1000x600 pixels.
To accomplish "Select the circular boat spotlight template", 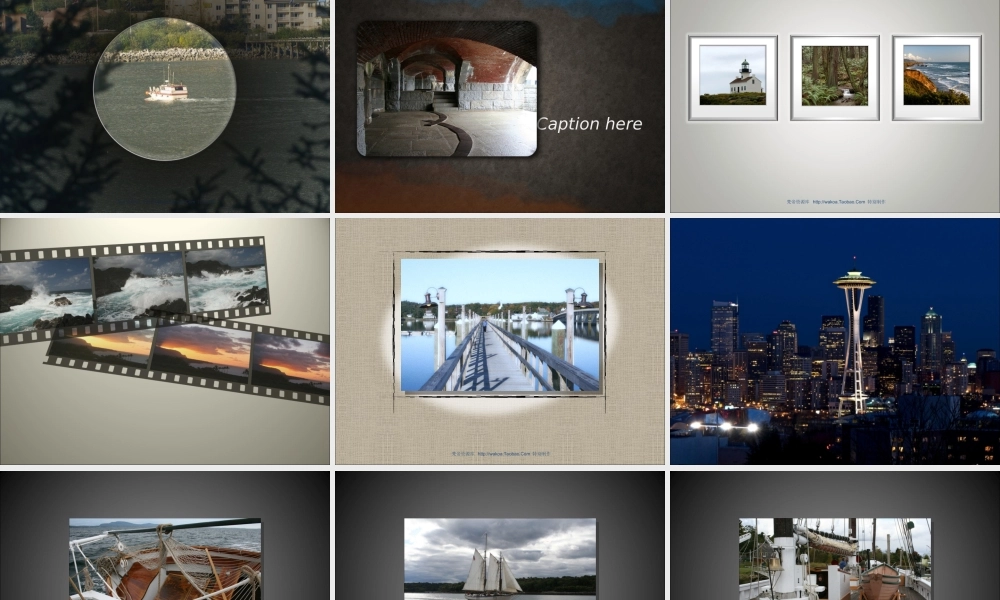I will [164, 105].
